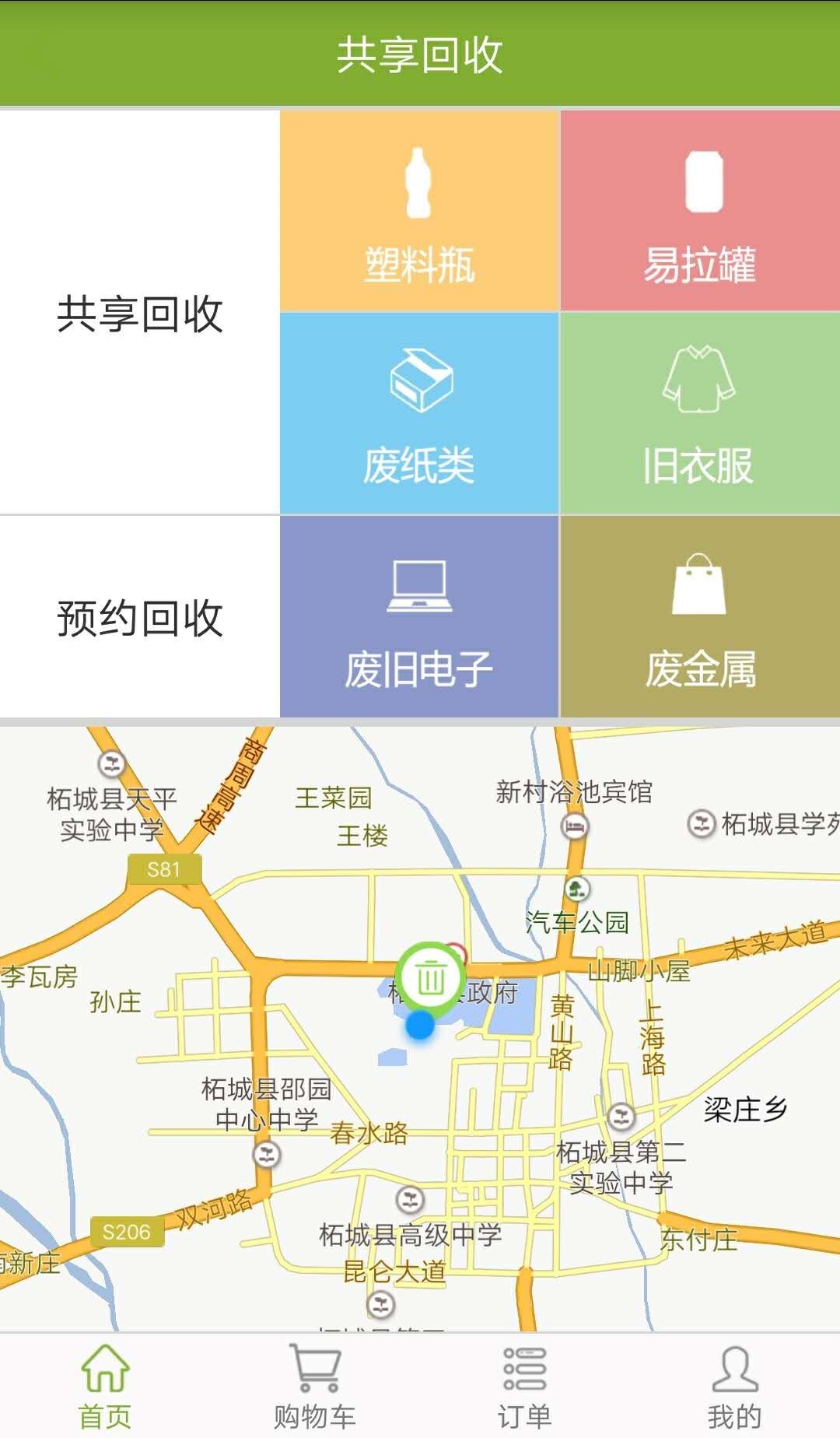The image size is (840, 1438).
Task: Select 废旧电子 used electronics recycling
Action: pos(419,616)
